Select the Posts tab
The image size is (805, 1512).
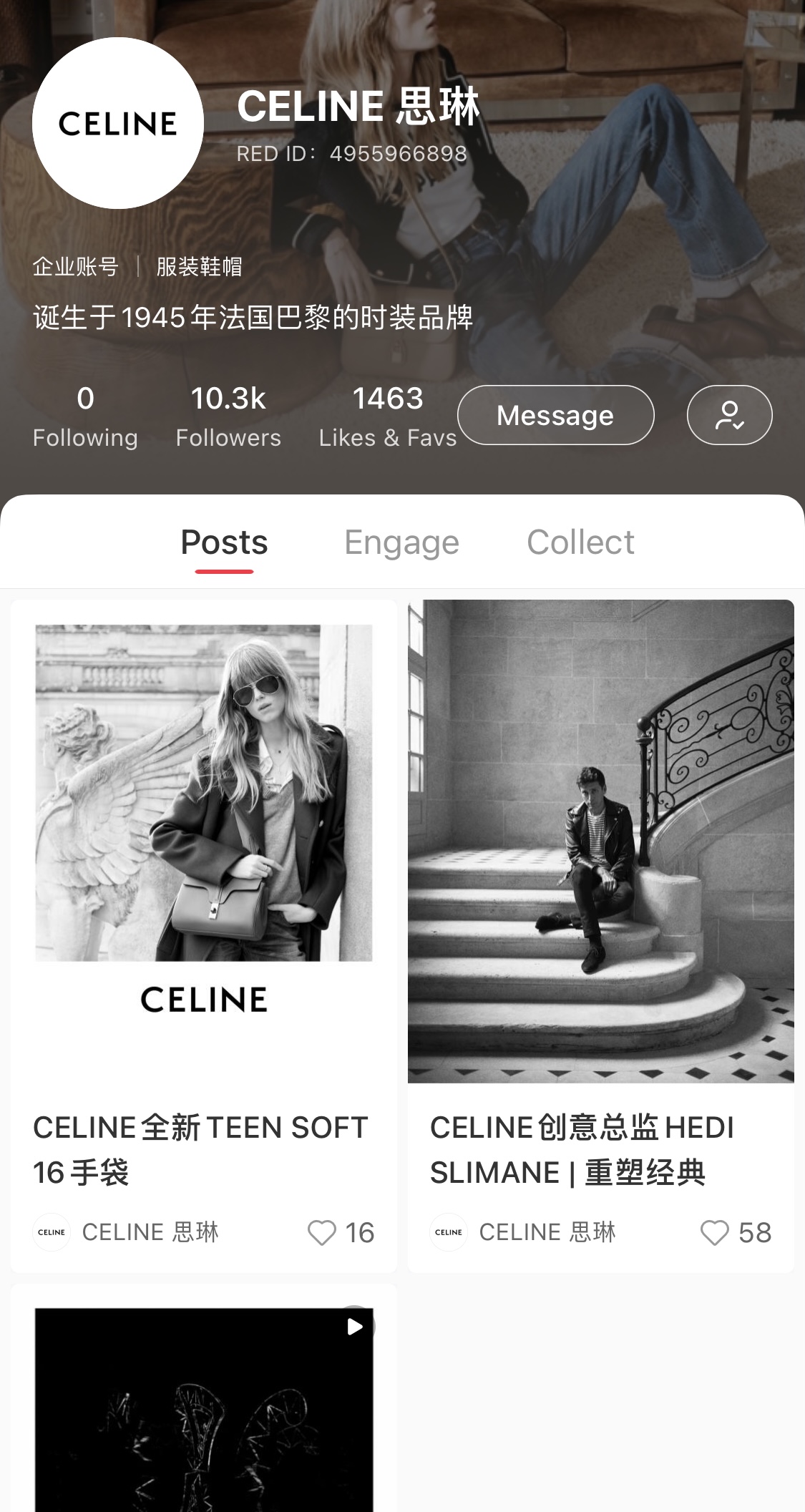pyautogui.click(x=224, y=542)
